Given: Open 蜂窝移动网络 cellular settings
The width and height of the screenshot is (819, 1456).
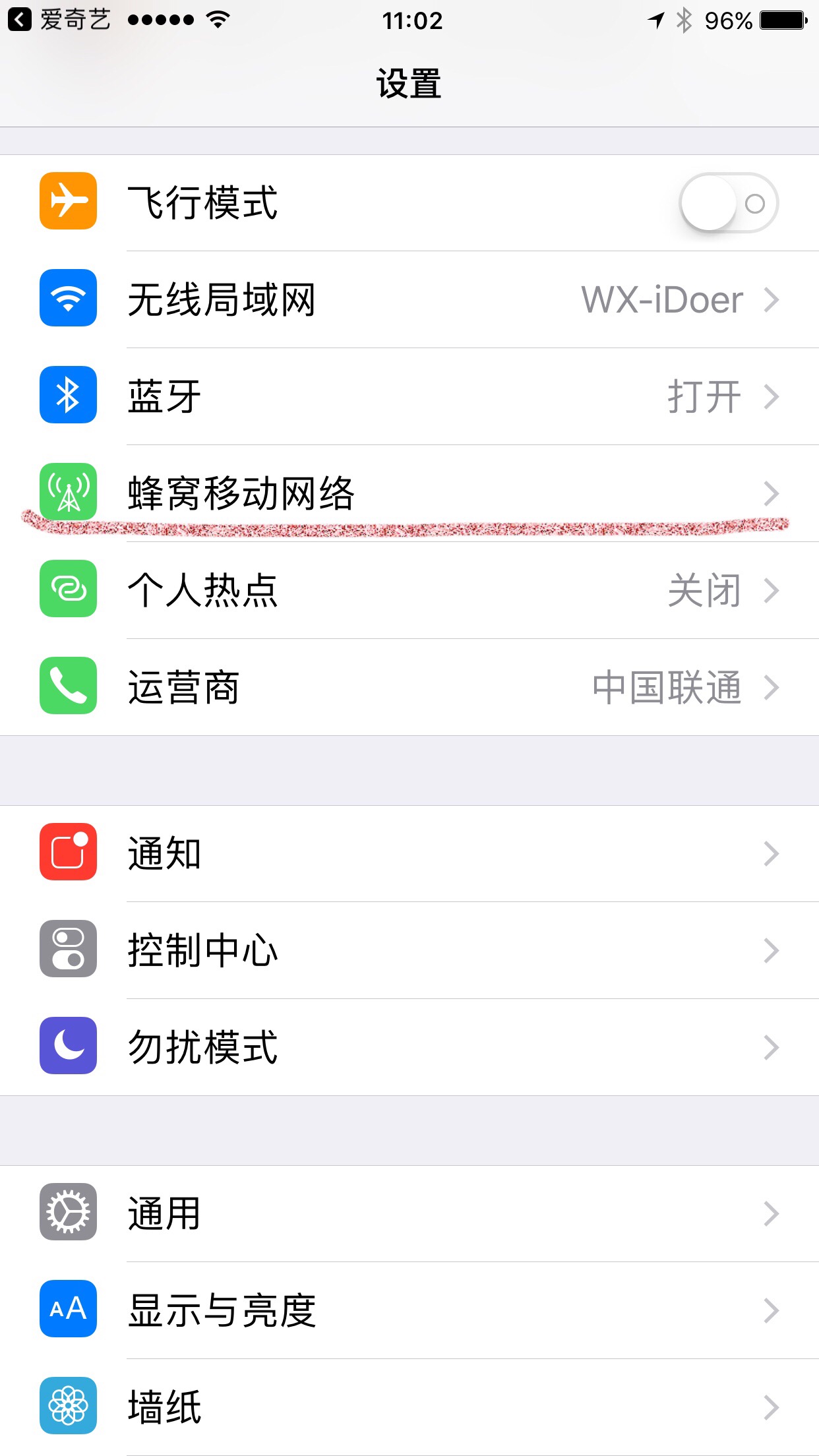Looking at the screenshot, I should click(x=409, y=493).
